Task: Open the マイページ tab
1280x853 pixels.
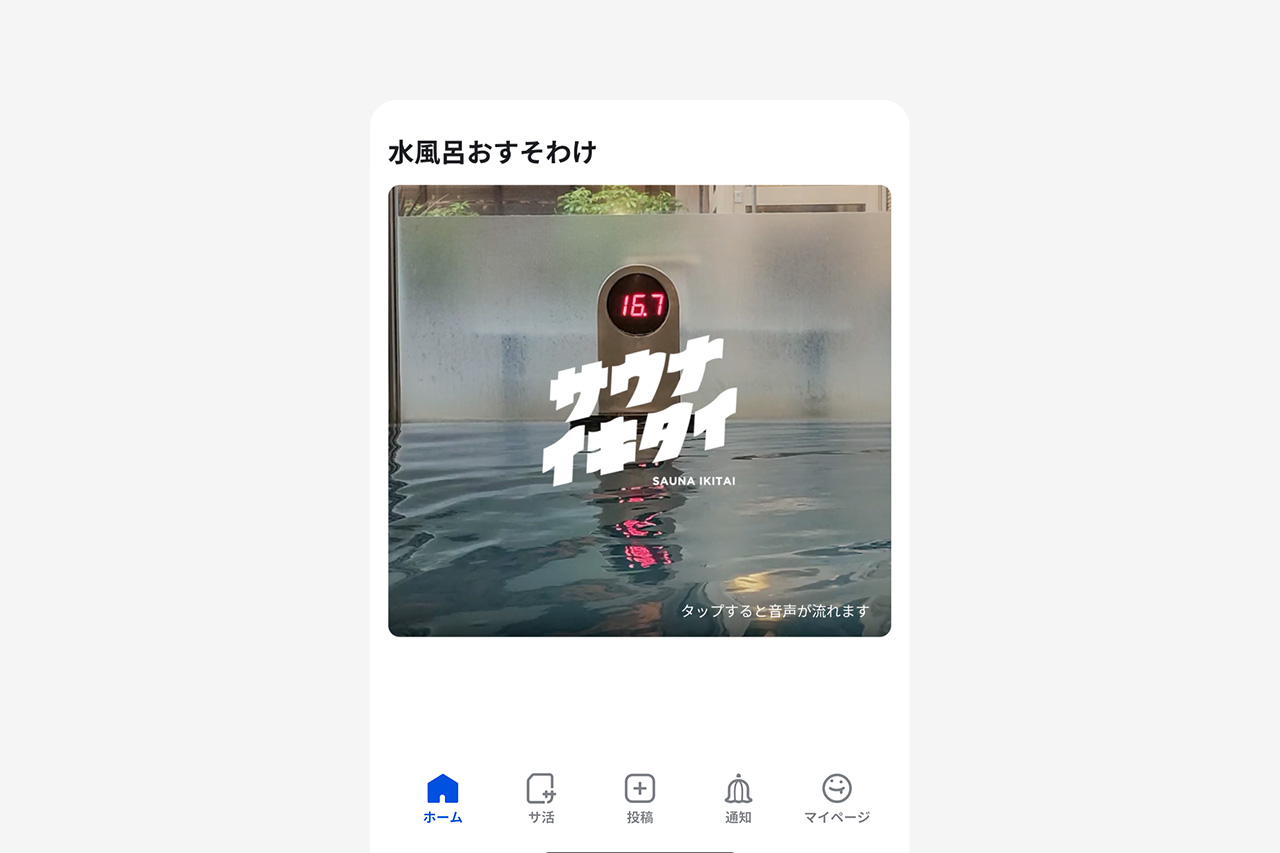Action: [x=837, y=798]
